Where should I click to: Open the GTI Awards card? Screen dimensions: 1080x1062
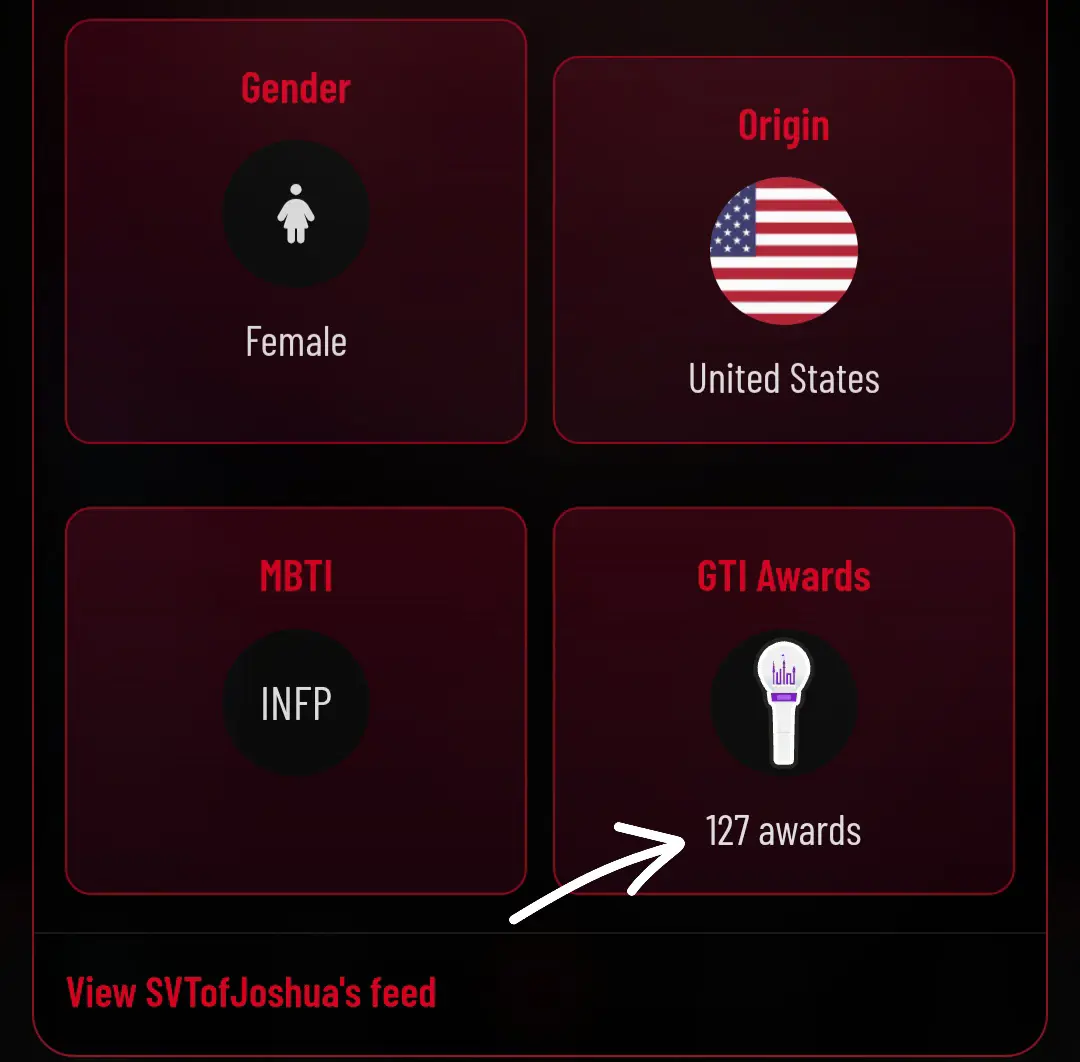point(783,700)
